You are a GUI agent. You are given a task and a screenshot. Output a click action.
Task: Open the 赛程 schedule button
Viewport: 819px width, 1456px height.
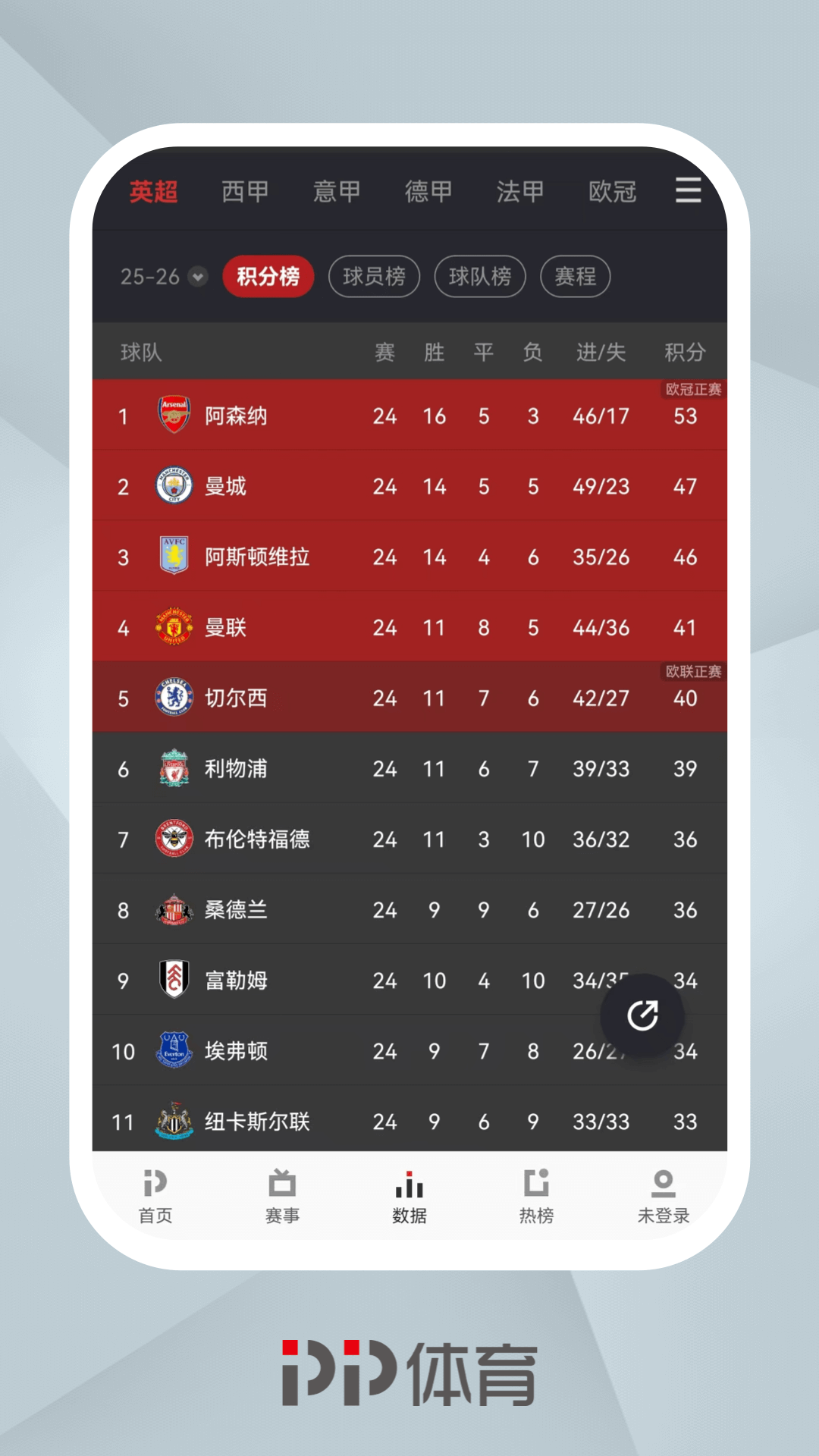pos(575,277)
